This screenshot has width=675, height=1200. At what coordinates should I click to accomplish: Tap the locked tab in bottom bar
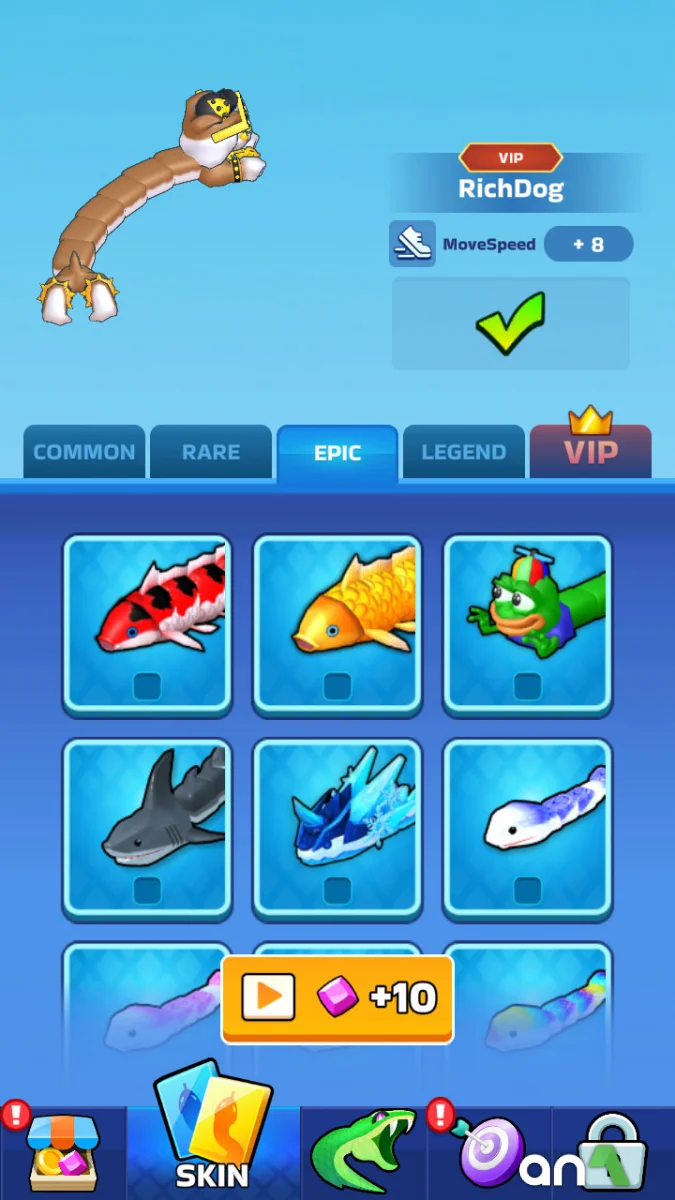[612, 1153]
